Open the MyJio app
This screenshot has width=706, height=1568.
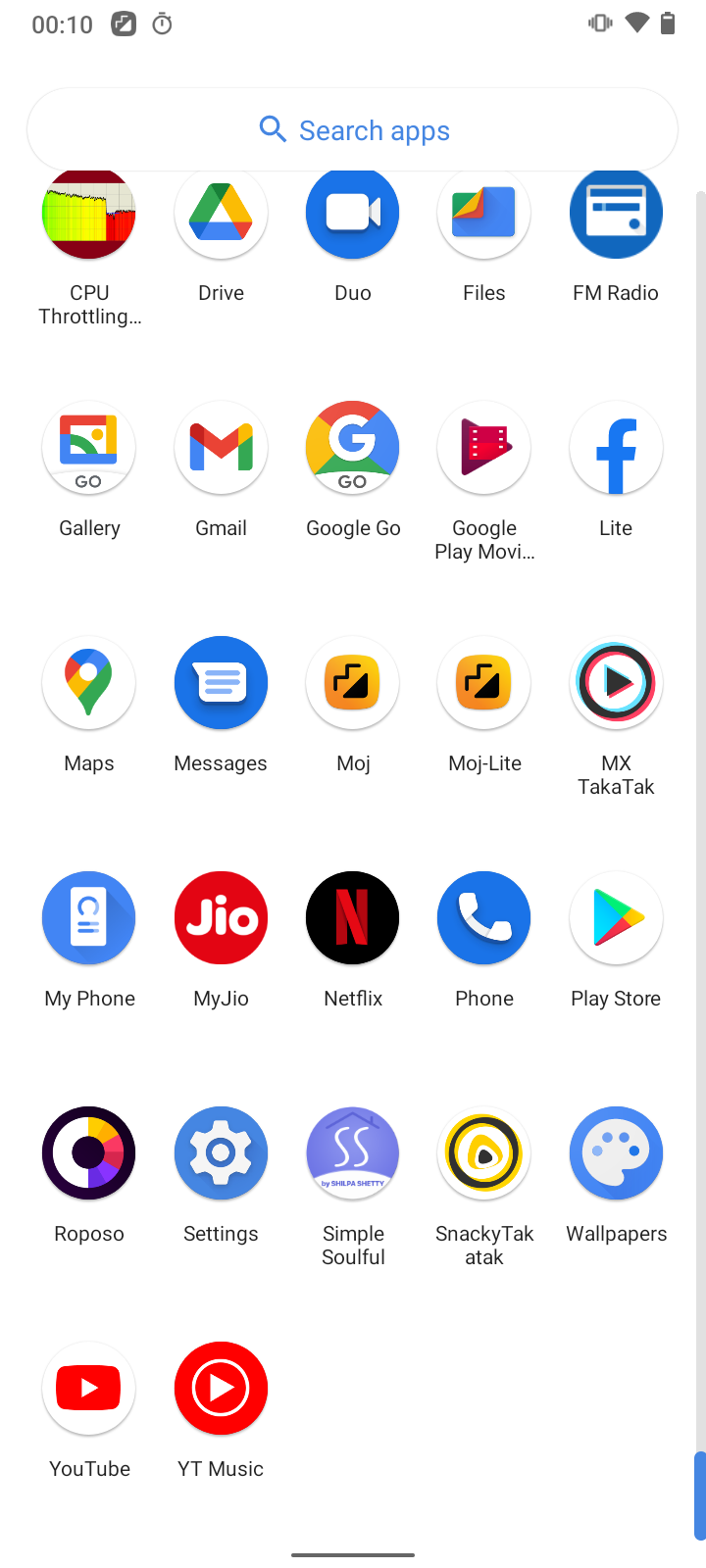[x=221, y=918]
